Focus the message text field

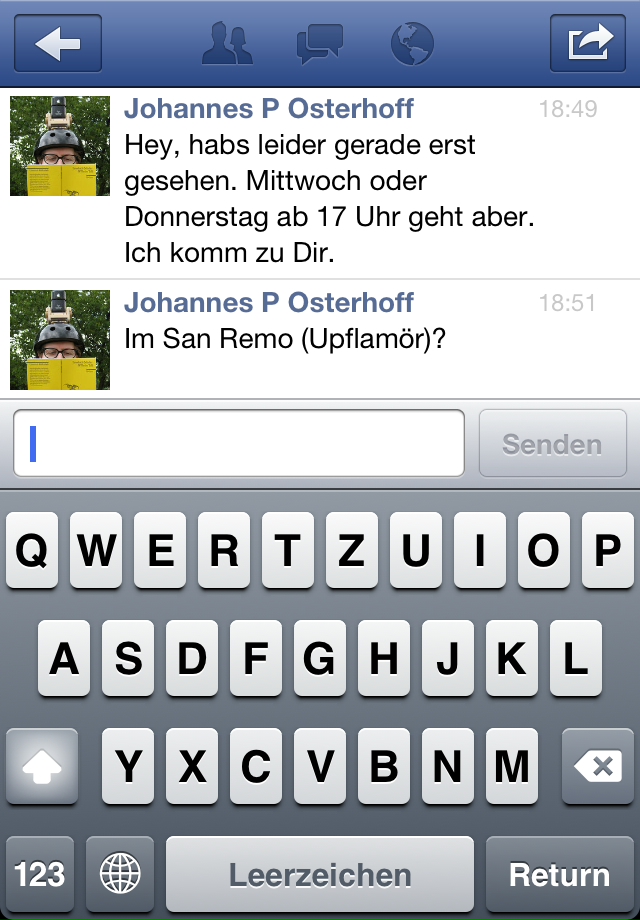click(239, 443)
